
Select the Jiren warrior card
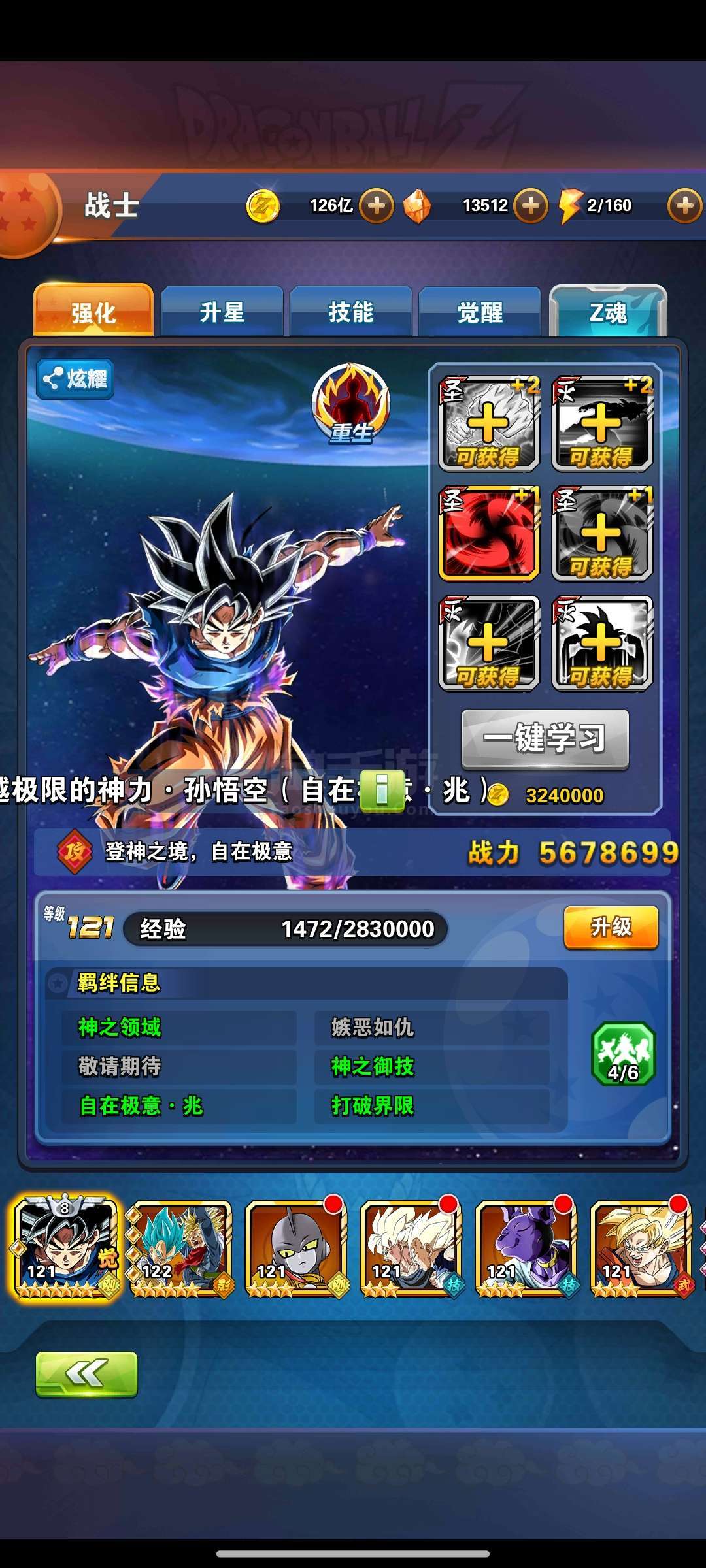295,1249
